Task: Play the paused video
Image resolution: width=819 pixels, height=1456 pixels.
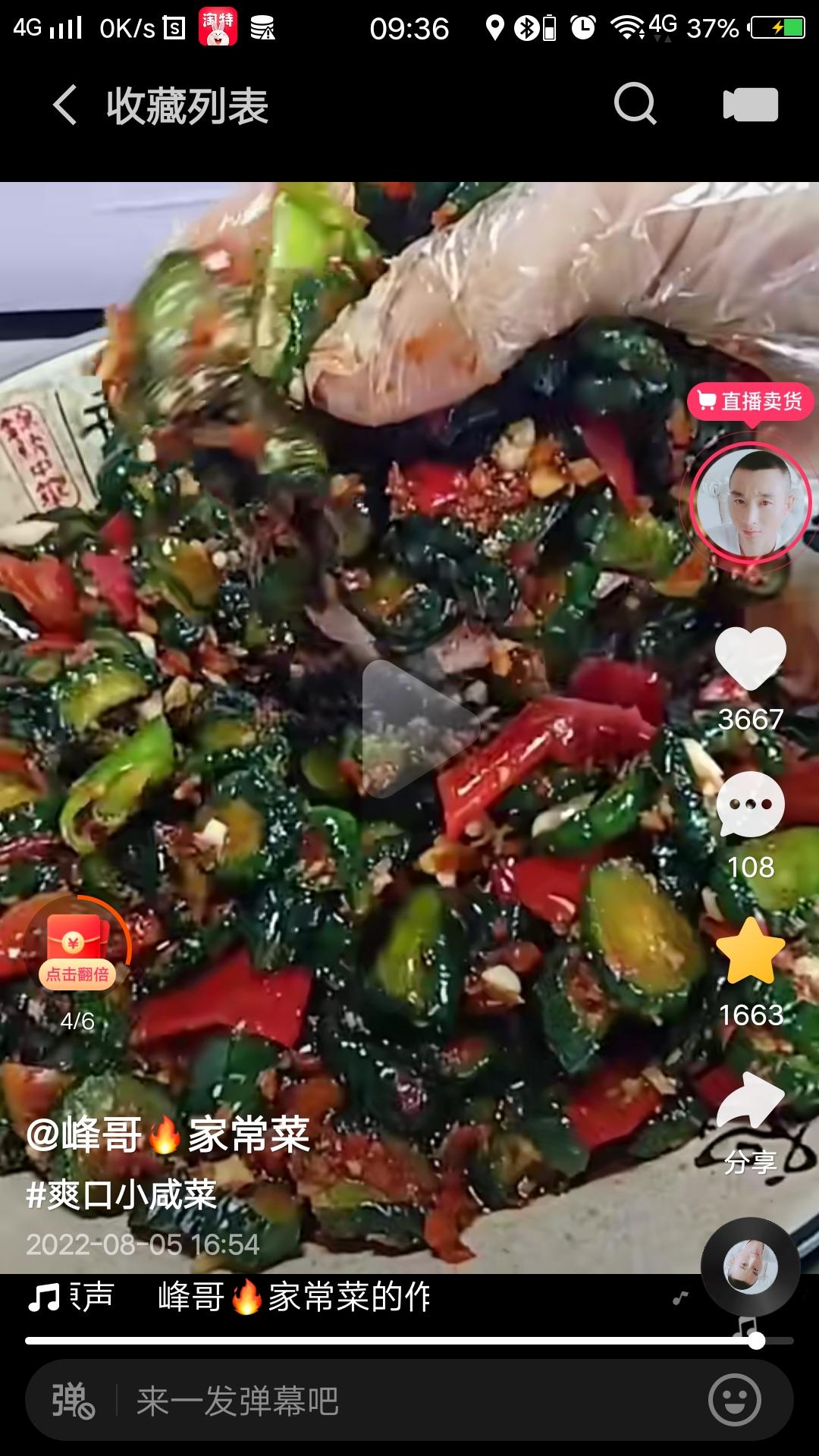Action: 416,728
